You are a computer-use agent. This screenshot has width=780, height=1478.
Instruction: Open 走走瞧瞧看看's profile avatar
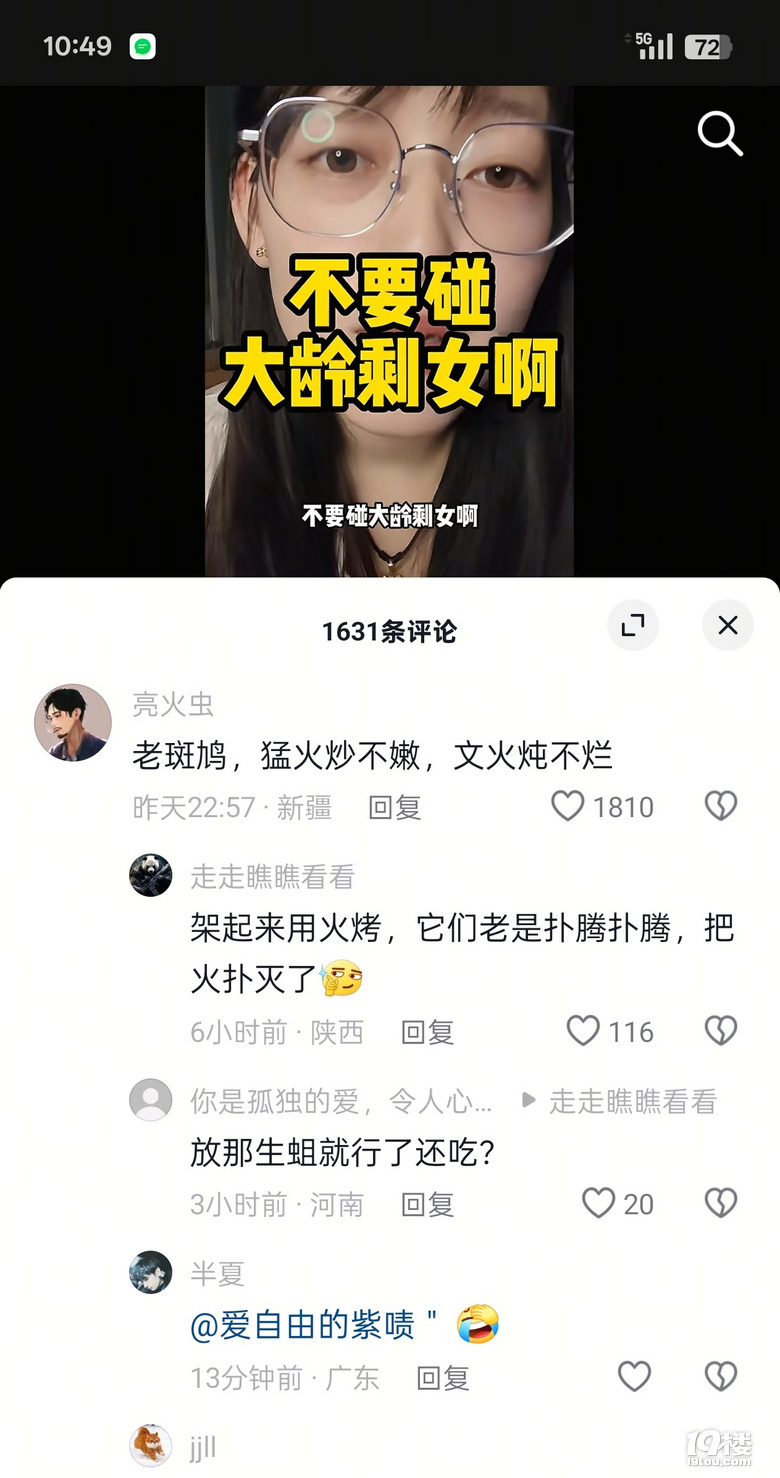[151, 875]
